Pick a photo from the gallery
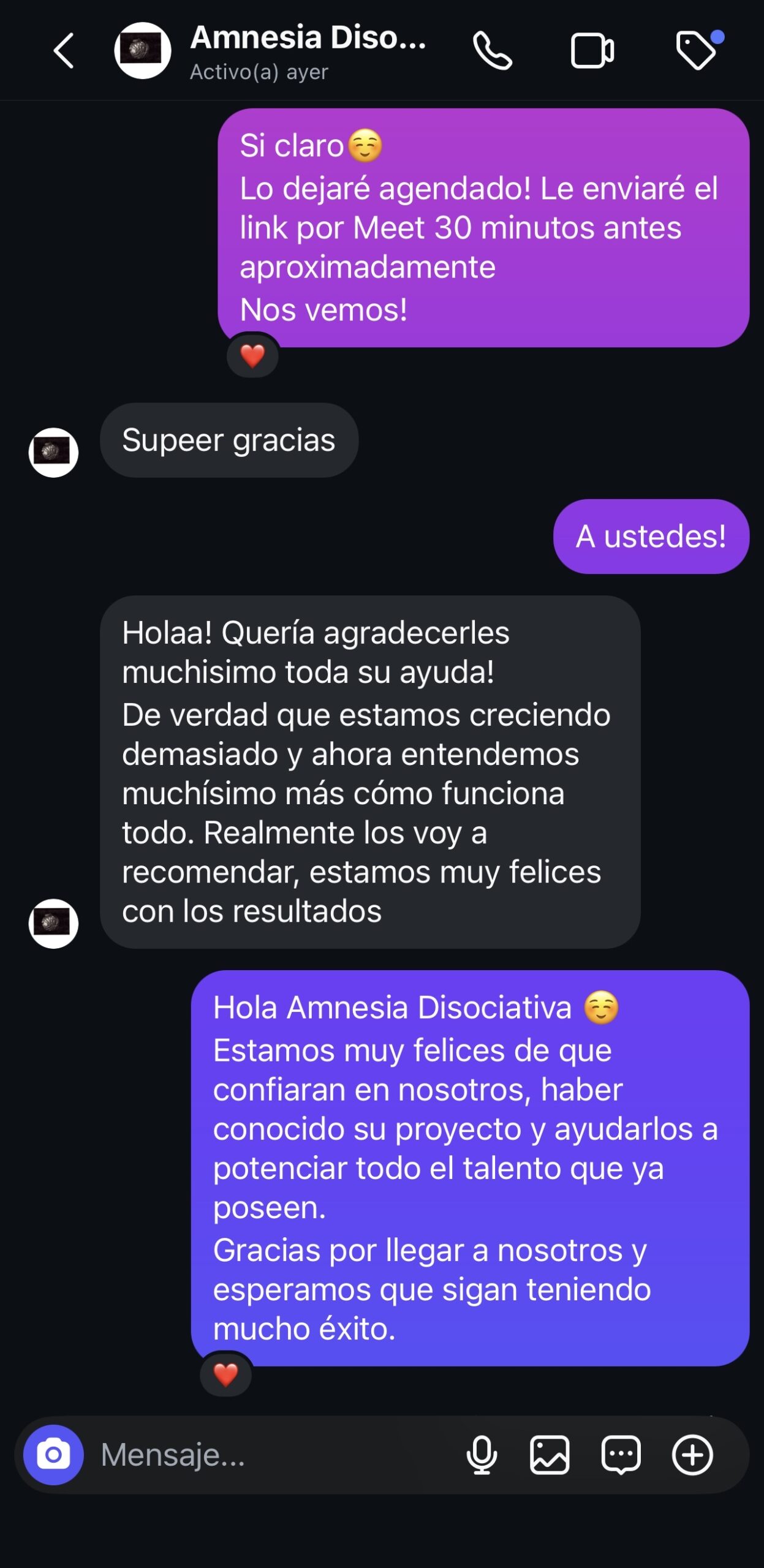 click(550, 1455)
